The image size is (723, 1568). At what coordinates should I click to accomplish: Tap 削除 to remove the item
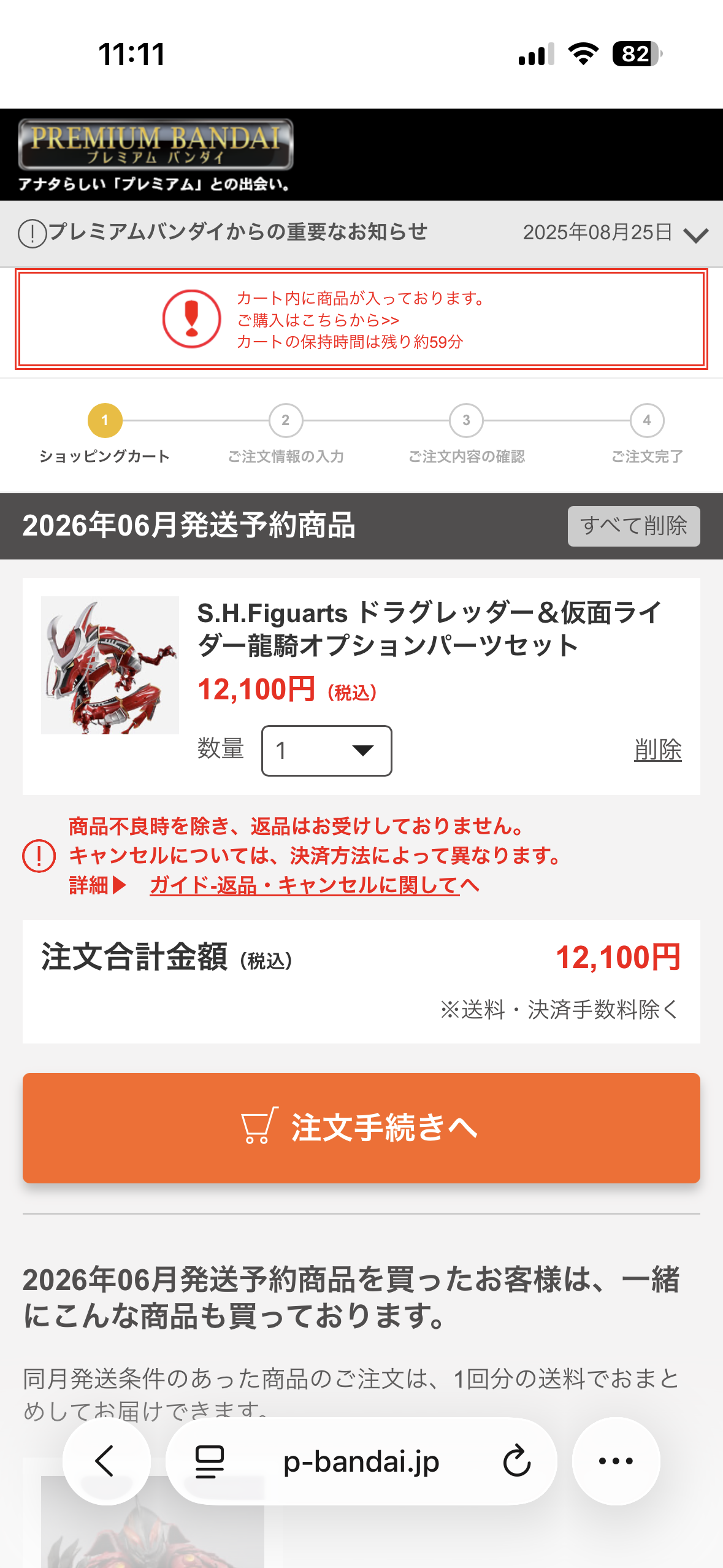coord(657,750)
